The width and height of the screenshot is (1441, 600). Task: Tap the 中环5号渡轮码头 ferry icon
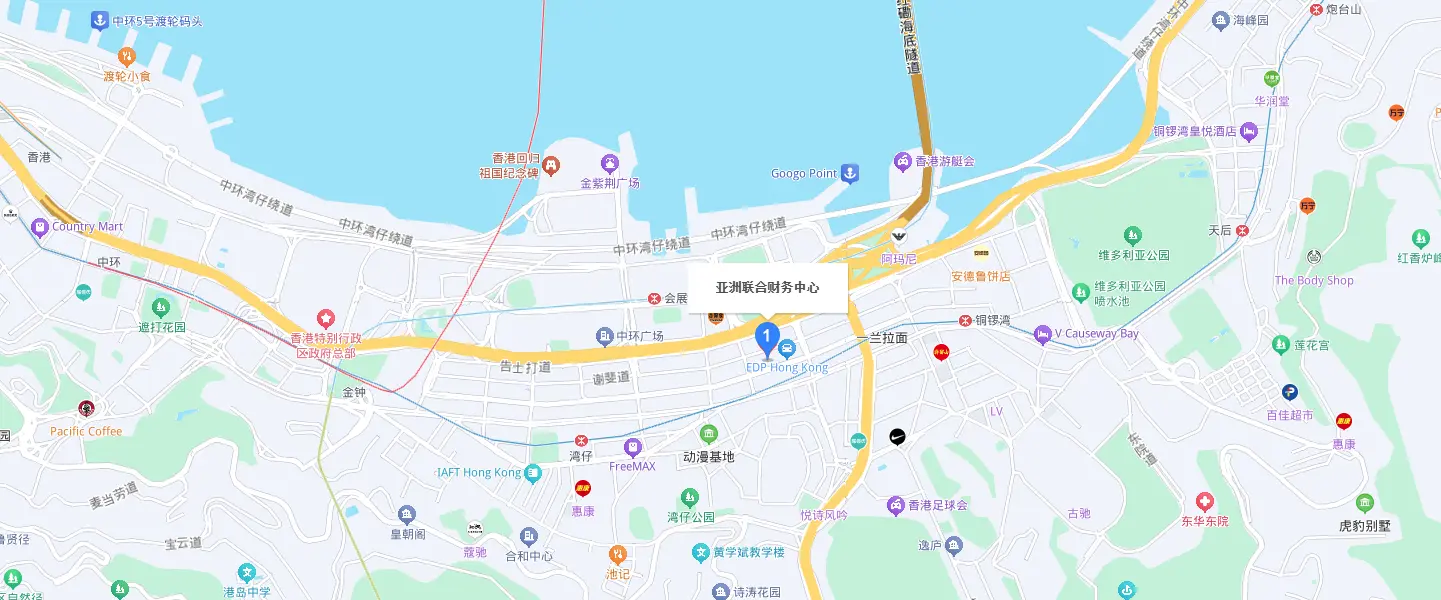point(99,20)
